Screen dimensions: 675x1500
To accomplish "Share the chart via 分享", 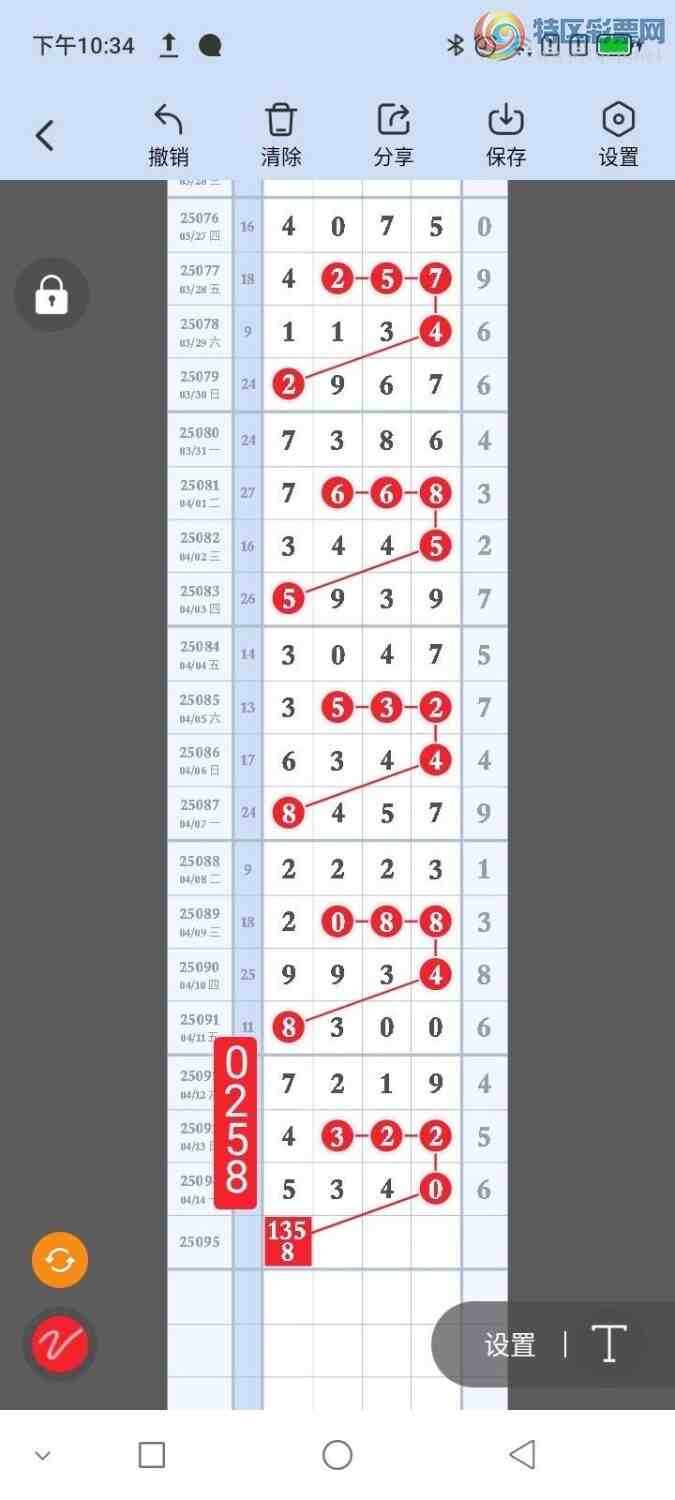I will (x=393, y=135).
